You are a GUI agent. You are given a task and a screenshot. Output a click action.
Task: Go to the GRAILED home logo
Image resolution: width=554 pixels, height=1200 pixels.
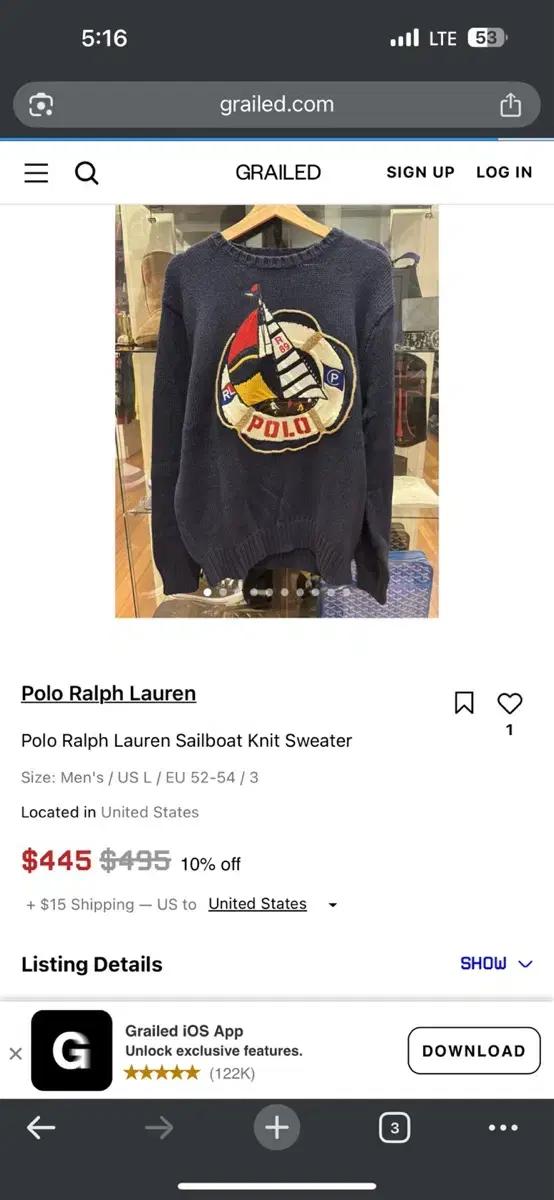tap(278, 172)
